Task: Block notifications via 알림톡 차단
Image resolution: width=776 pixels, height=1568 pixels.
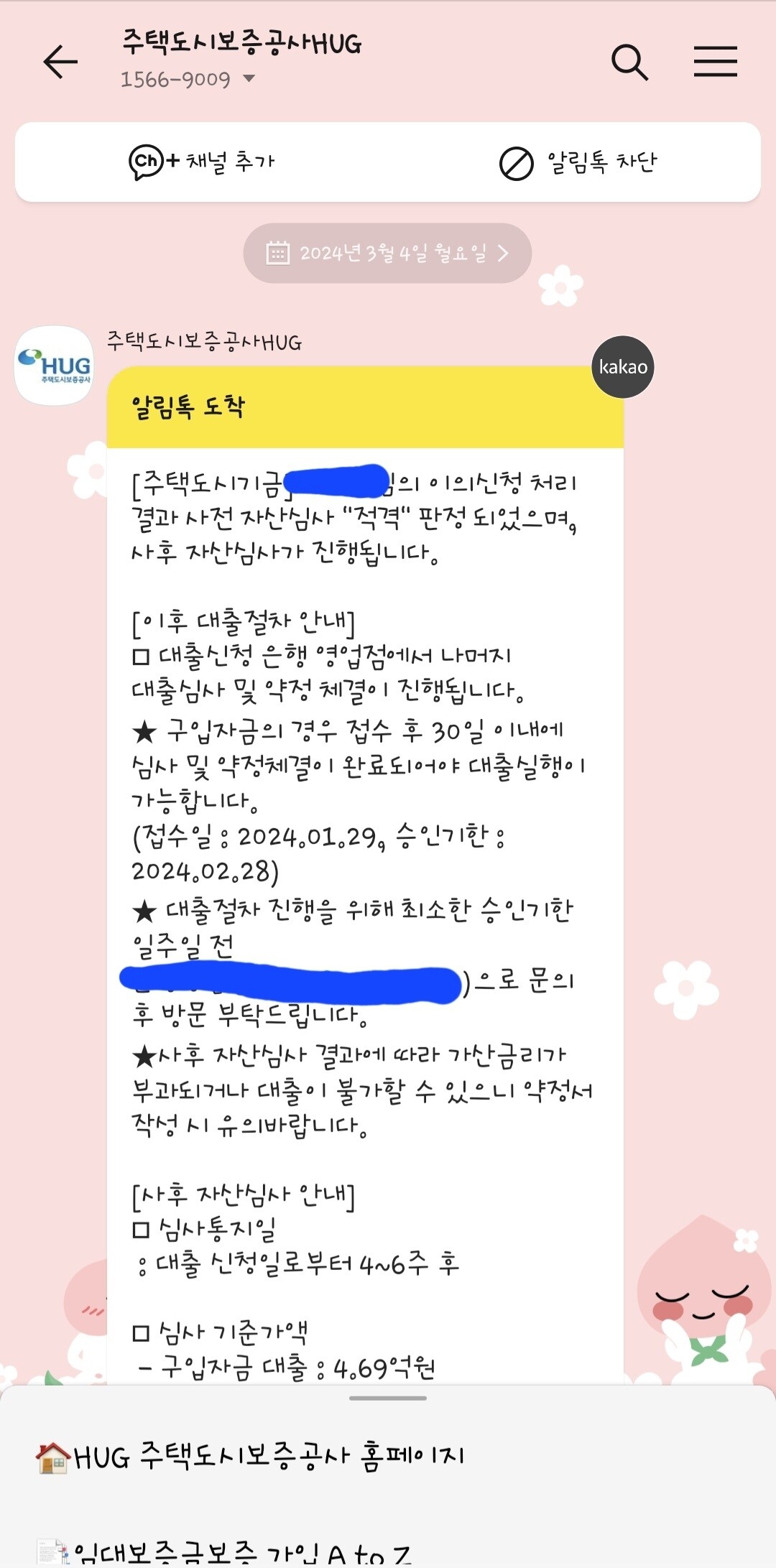Action: 604,162
